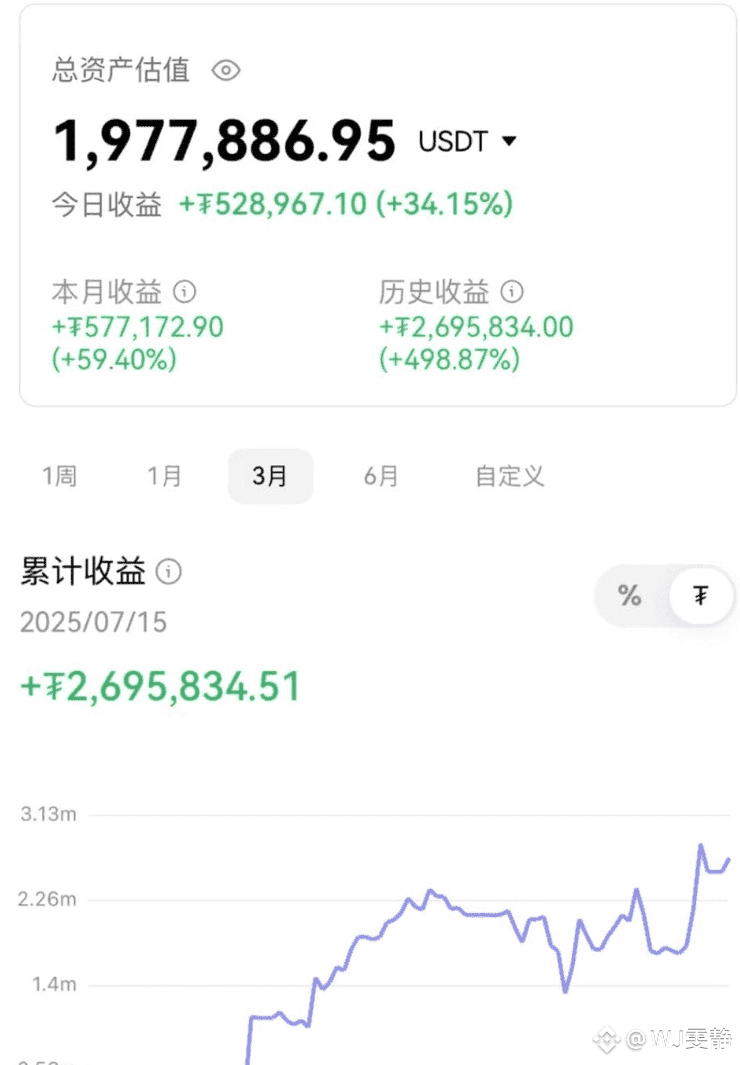
Task: Show the chart in ₮ amount
Action: (x=701, y=597)
